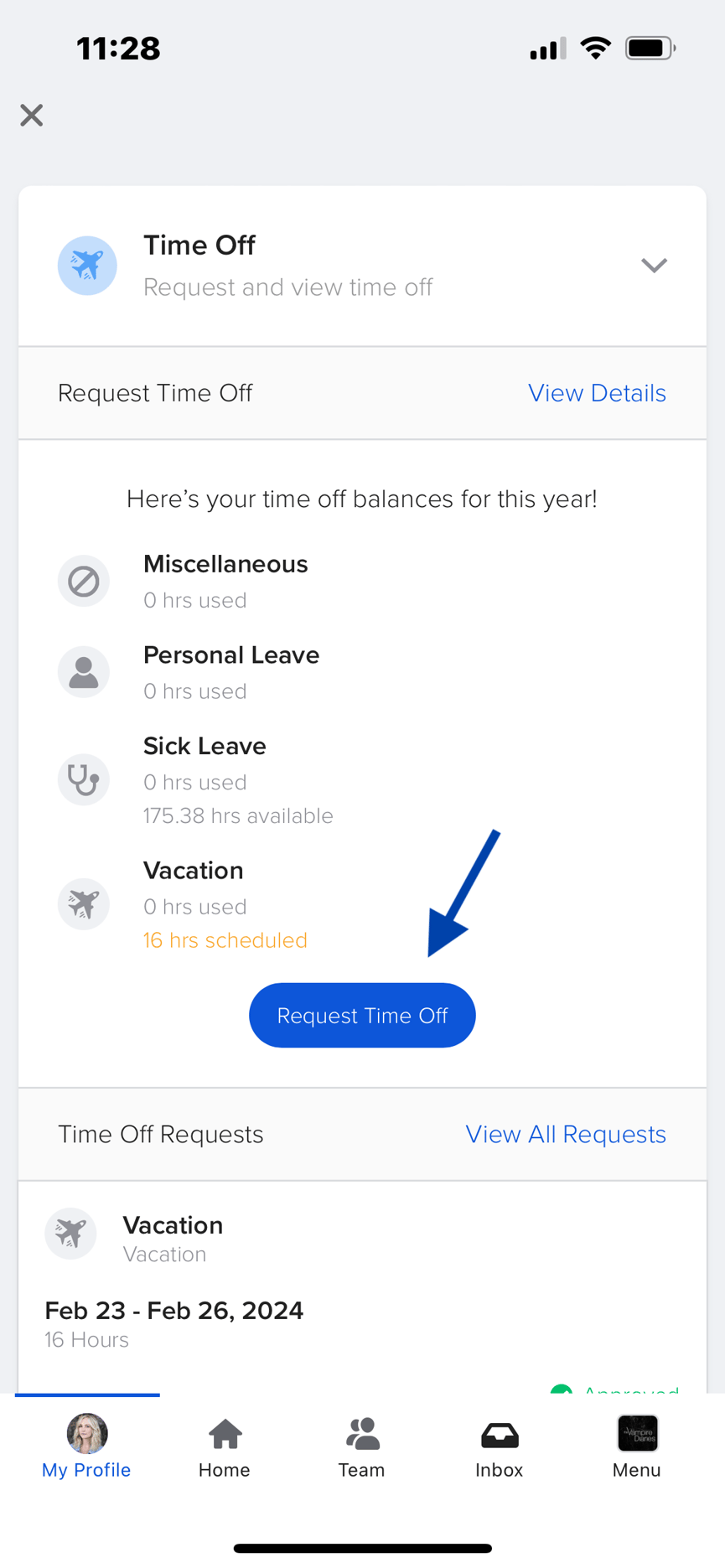Tap the Vacation request plane icon

pyautogui.click(x=71, y=1233)
